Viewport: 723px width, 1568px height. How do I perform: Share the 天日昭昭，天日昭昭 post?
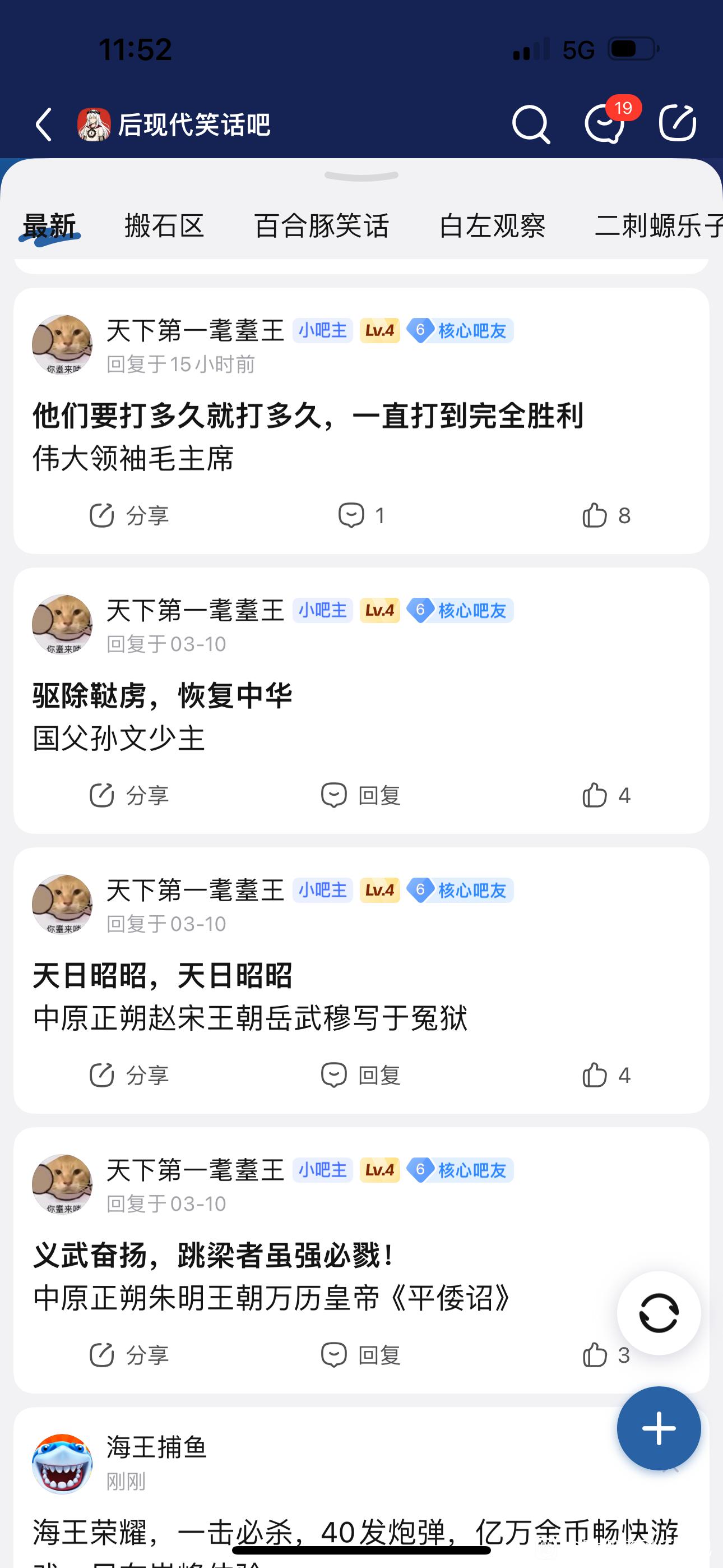[x=129, y=1076]
